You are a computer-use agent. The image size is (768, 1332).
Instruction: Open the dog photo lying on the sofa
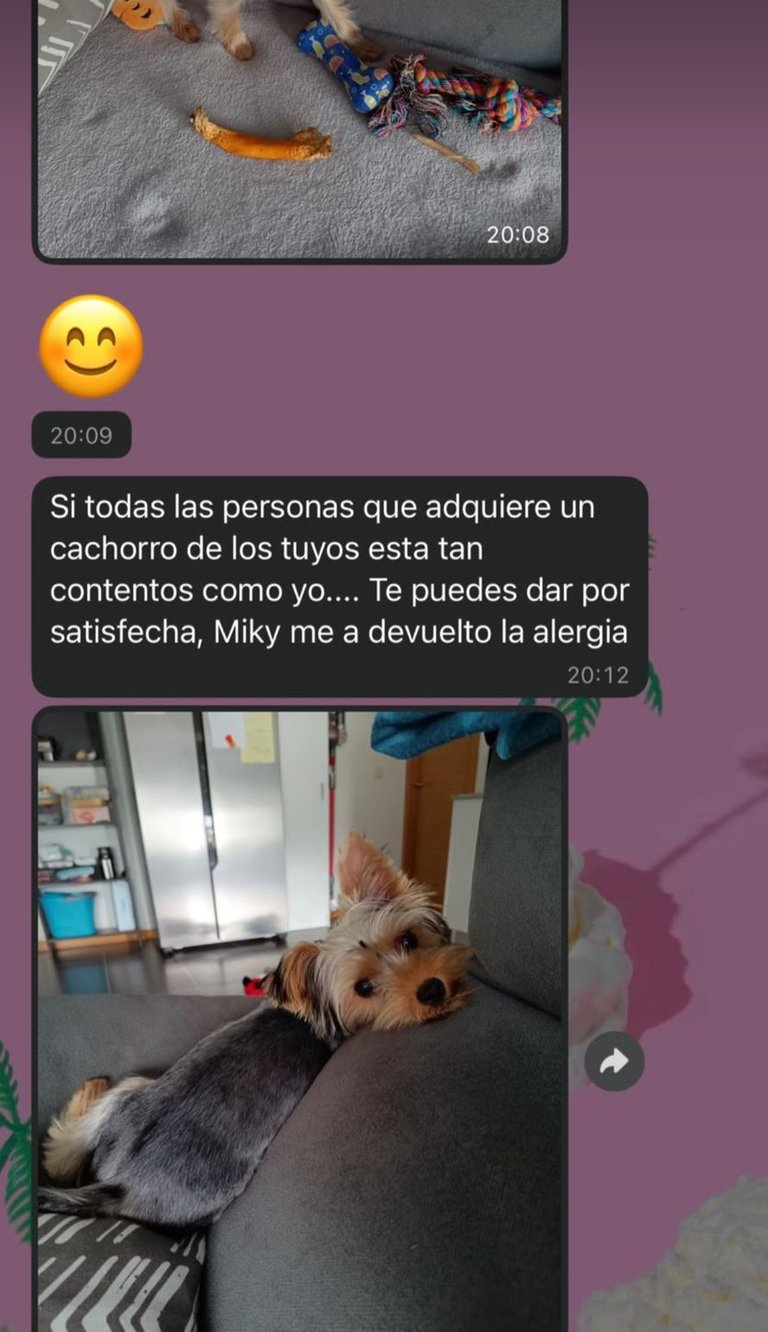pos(300,1020)
